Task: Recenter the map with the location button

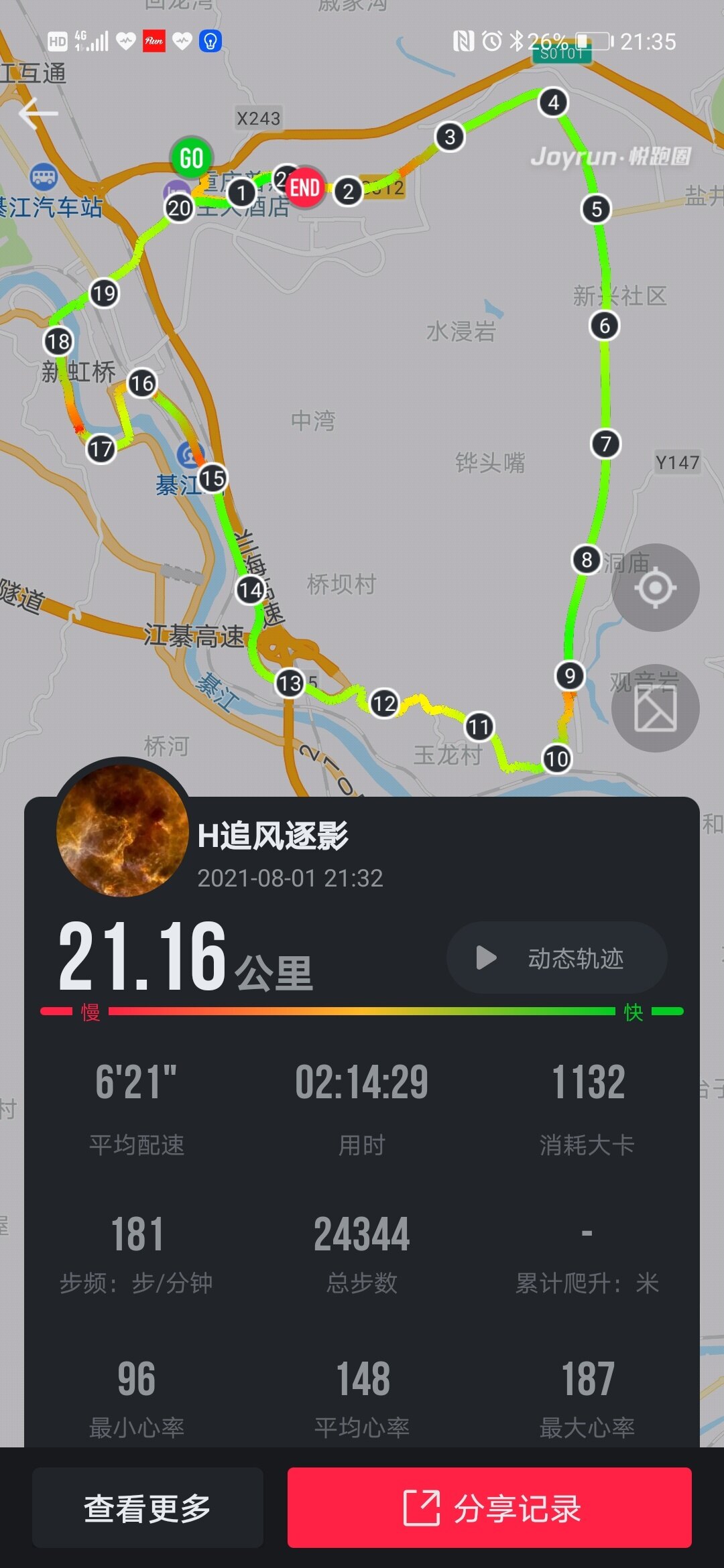Action: point(655,588)
